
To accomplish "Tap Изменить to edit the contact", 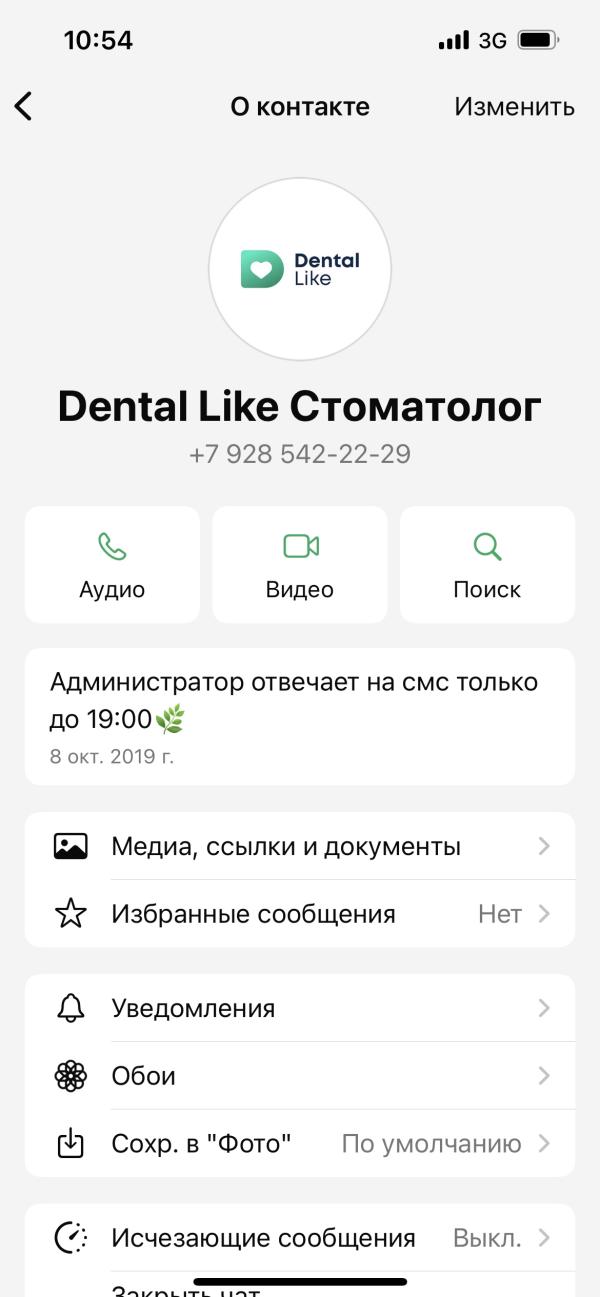I will (514, 107).
